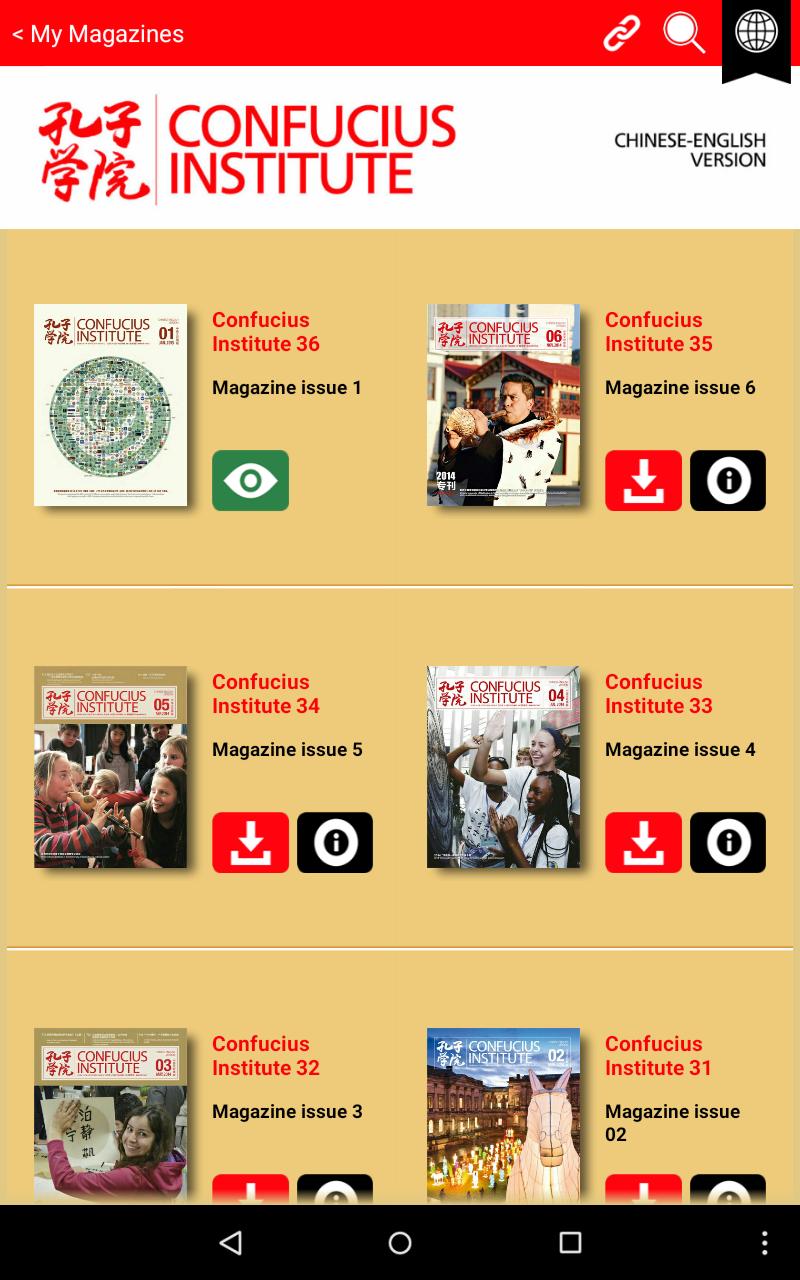Go back to My Magazines
Image resolution: width=800 pixels, height=1280 pixels.
97,34
